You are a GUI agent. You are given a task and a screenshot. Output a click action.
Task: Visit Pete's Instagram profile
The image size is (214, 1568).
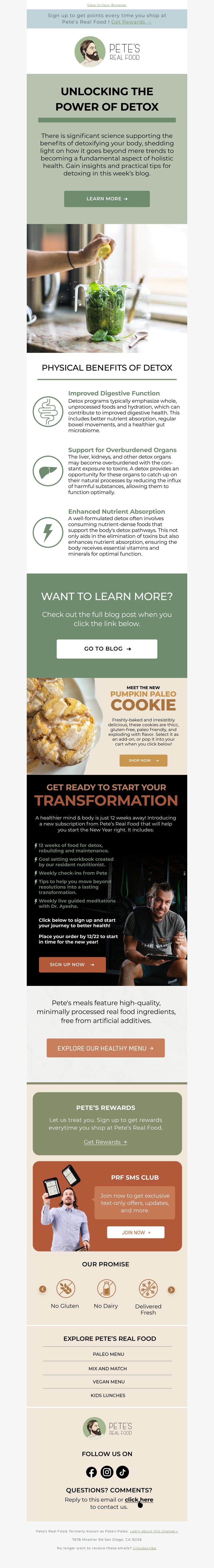tap(107, 1472)
